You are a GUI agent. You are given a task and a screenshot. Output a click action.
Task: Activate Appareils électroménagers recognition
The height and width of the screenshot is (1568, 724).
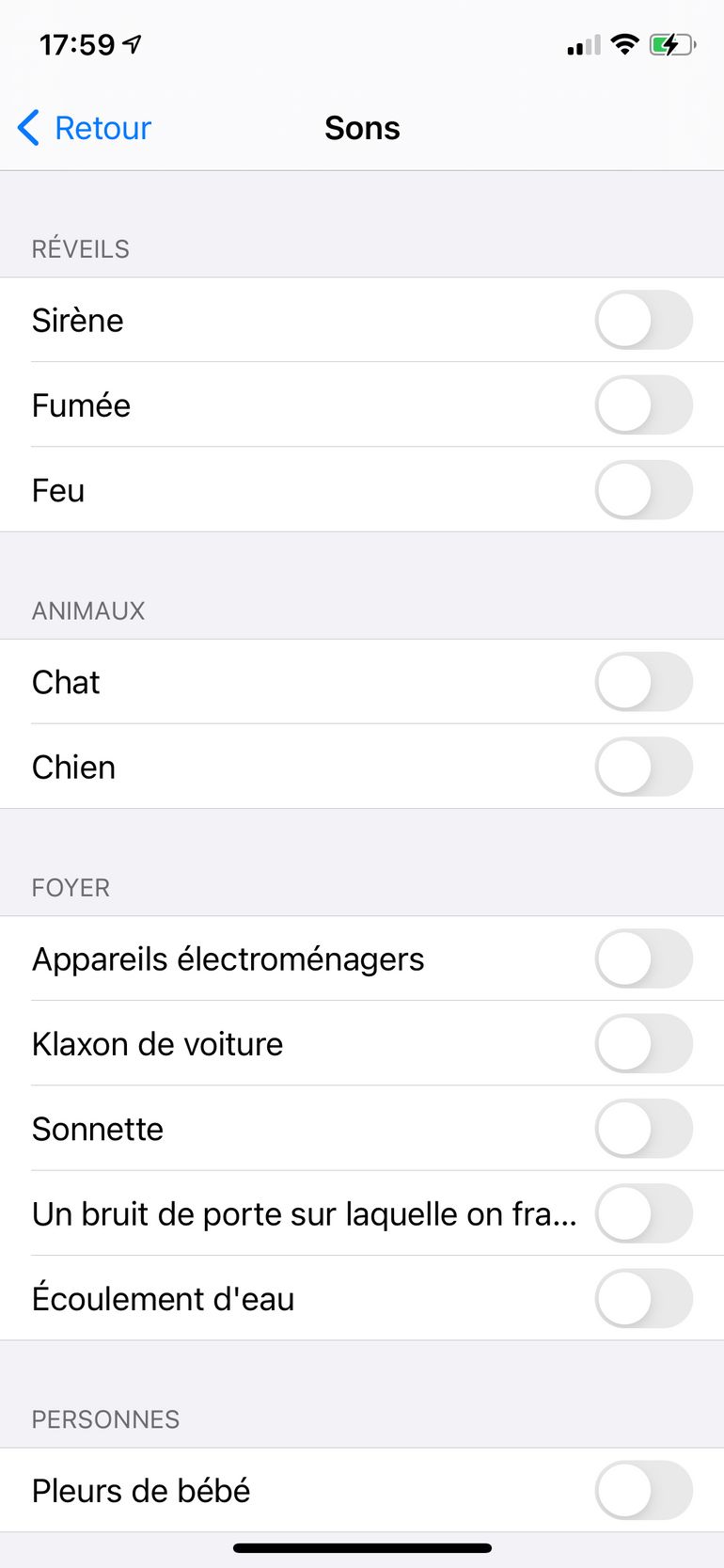coord(643,958)
